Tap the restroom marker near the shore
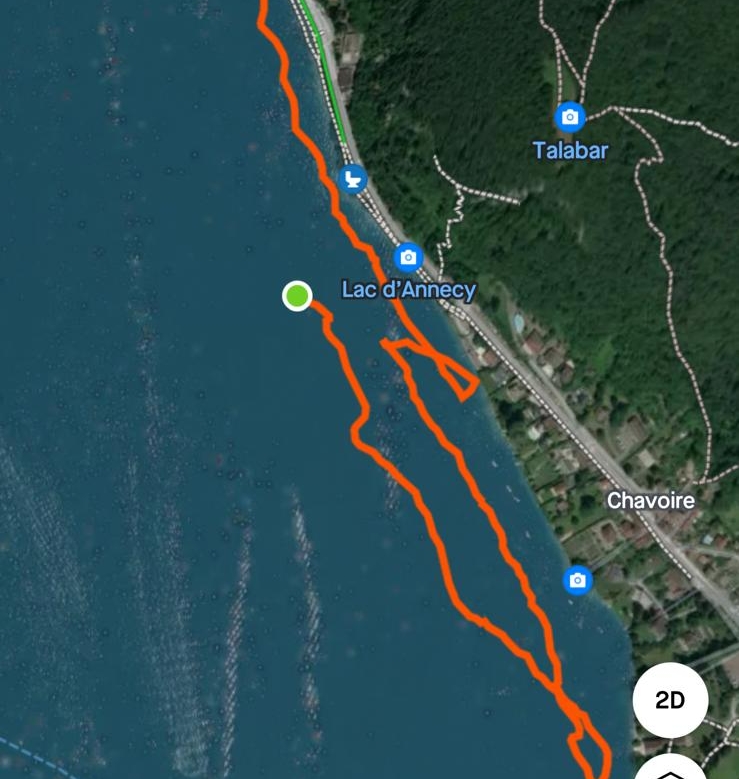Screen dimensions: 739x779 (x=352, y=180)
